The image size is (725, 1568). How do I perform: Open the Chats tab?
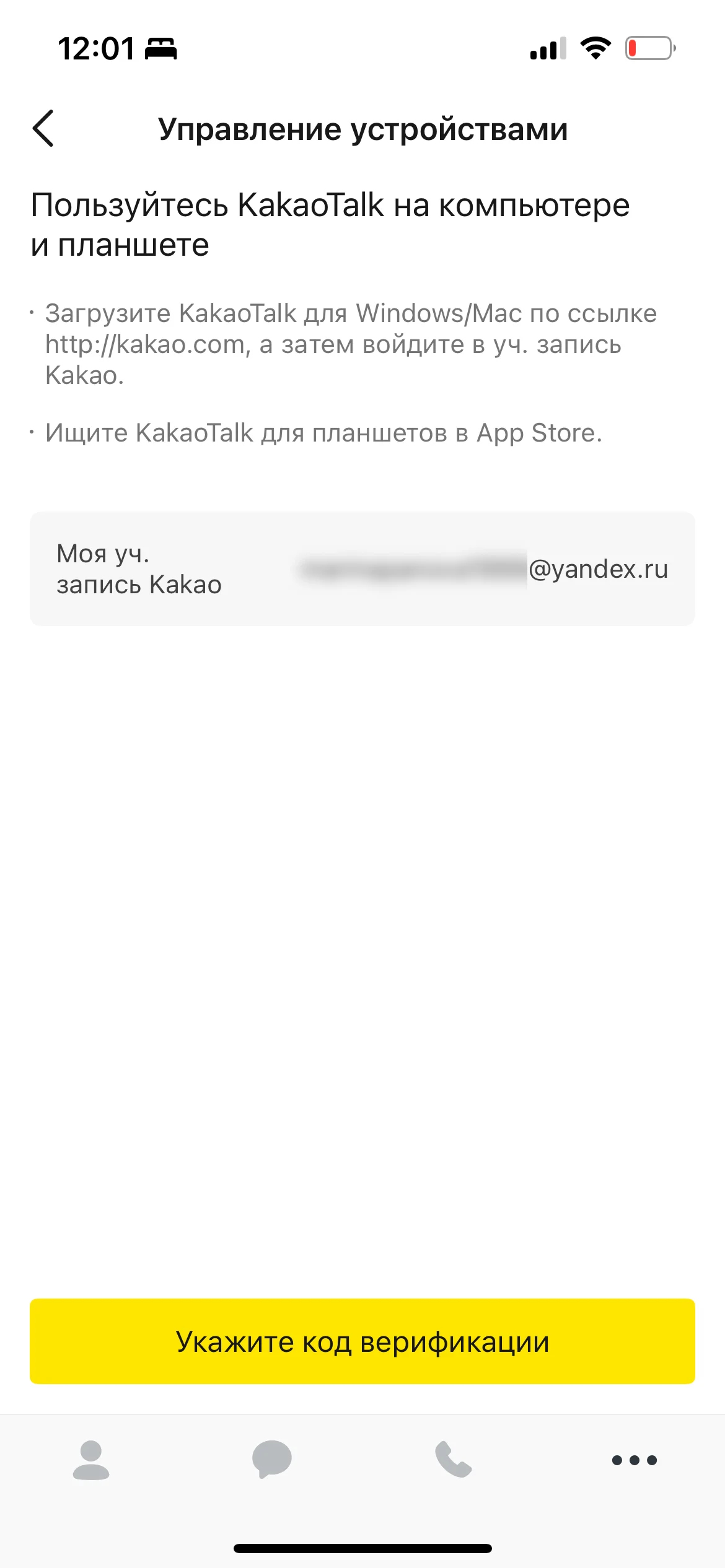tap(271, 1460)
